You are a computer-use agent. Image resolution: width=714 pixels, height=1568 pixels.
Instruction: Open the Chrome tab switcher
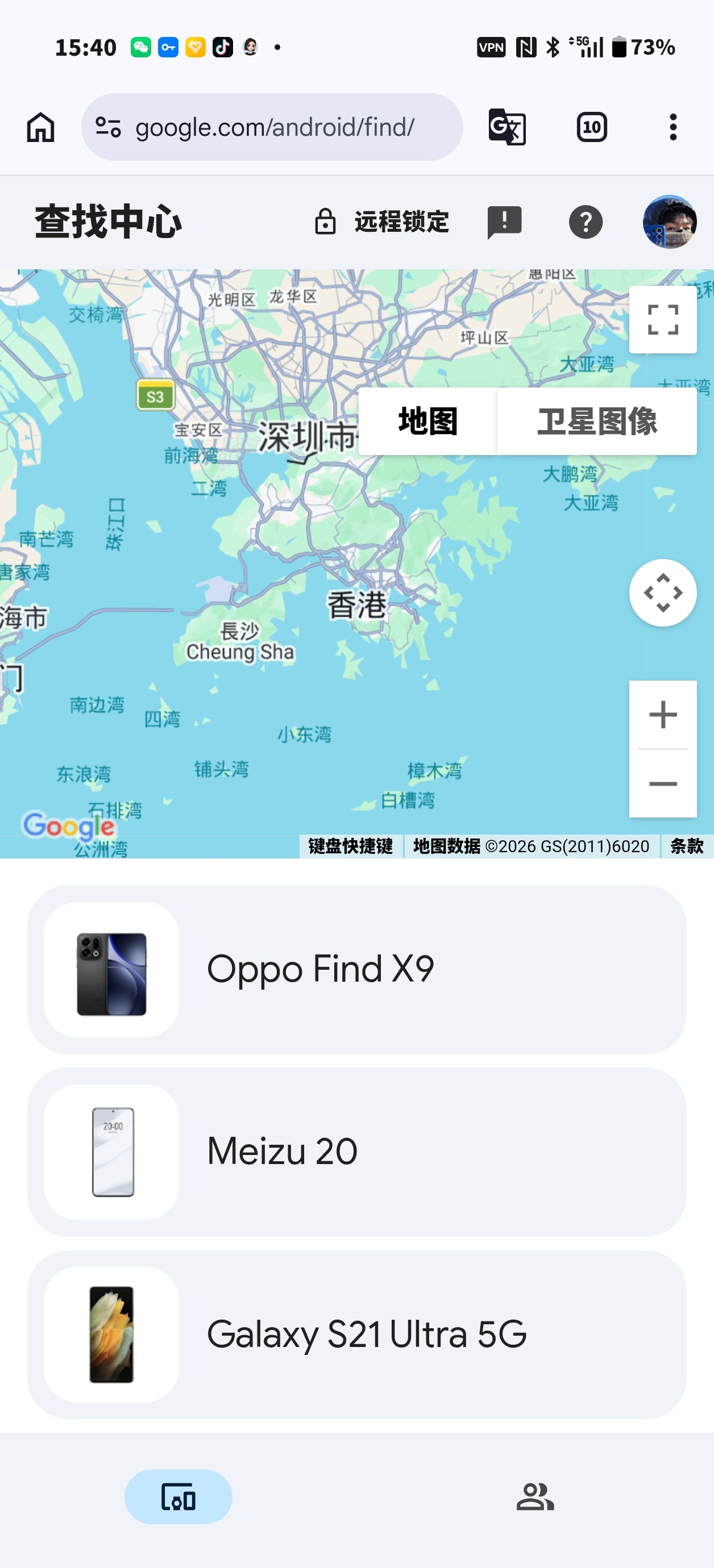pos(590,127)
